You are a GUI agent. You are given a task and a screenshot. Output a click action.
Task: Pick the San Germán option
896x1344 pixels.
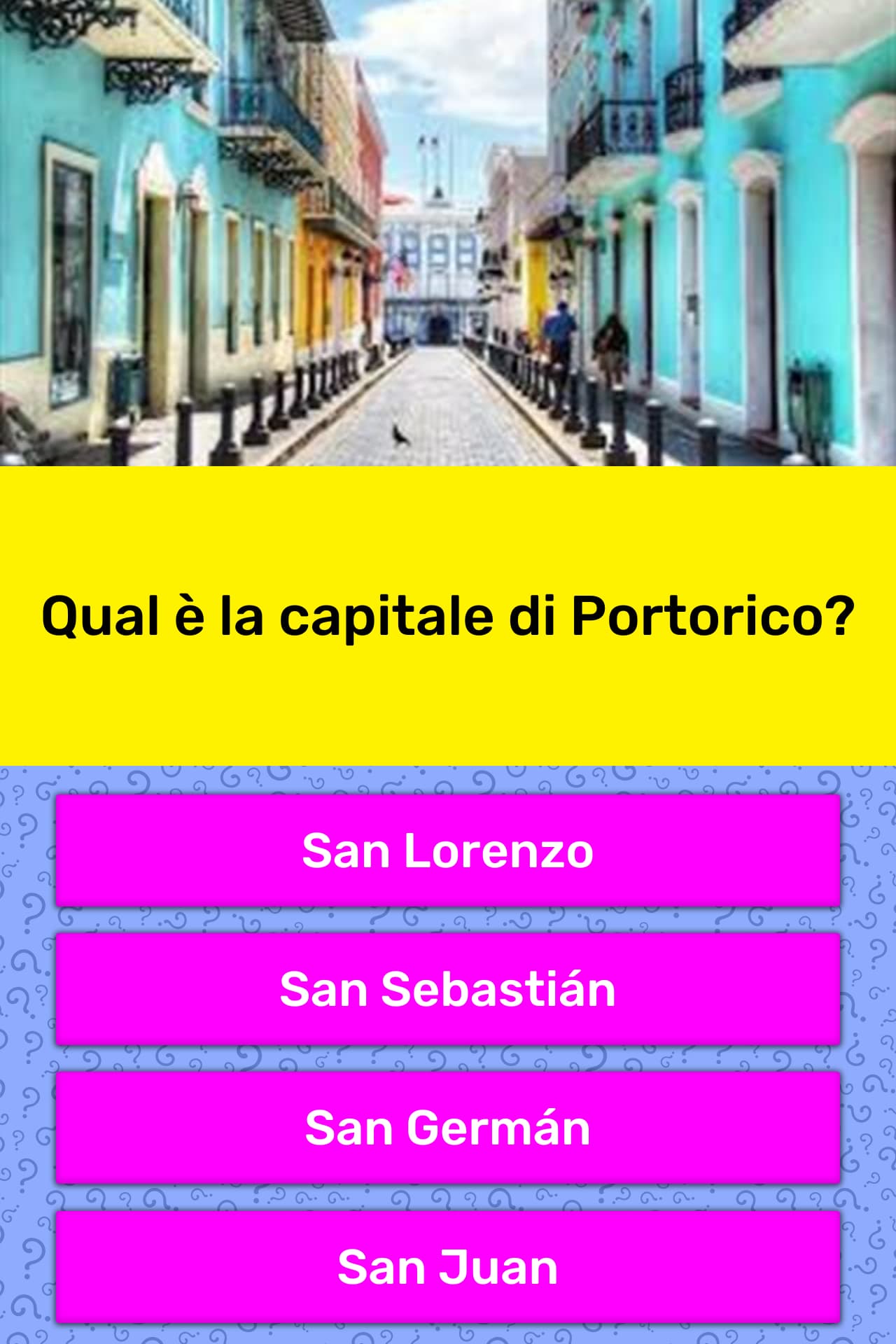(448, 1127)
